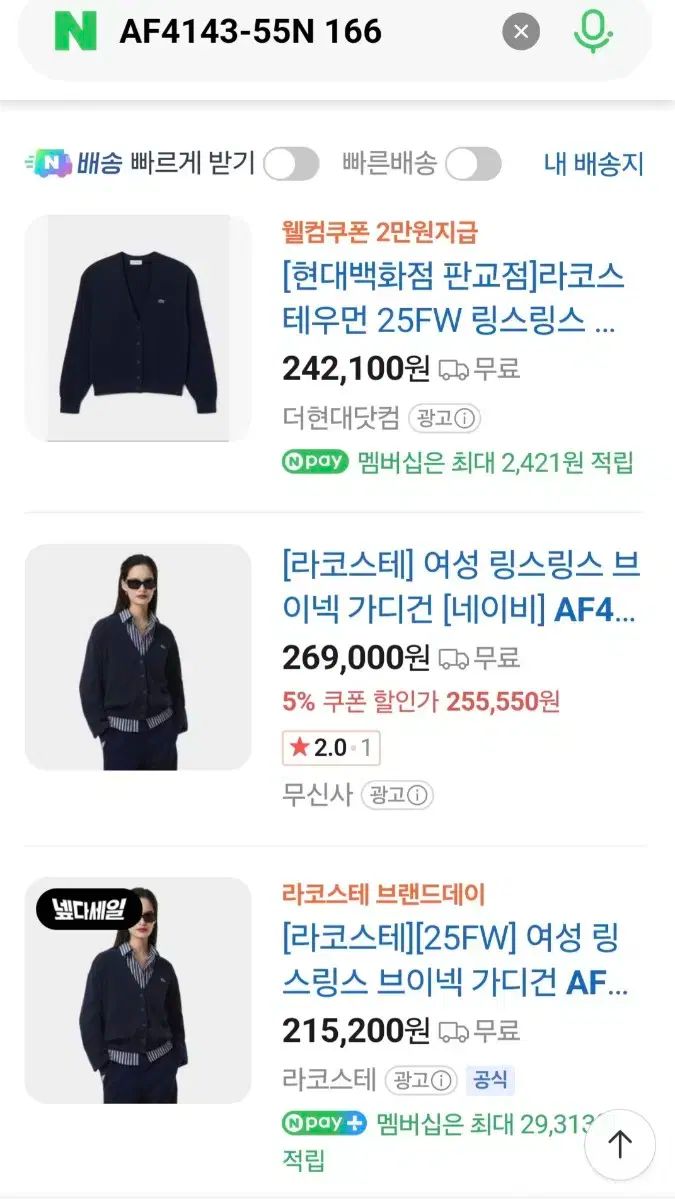
Task: Jump back to top with arrow button
Action: click(620, 1144)
